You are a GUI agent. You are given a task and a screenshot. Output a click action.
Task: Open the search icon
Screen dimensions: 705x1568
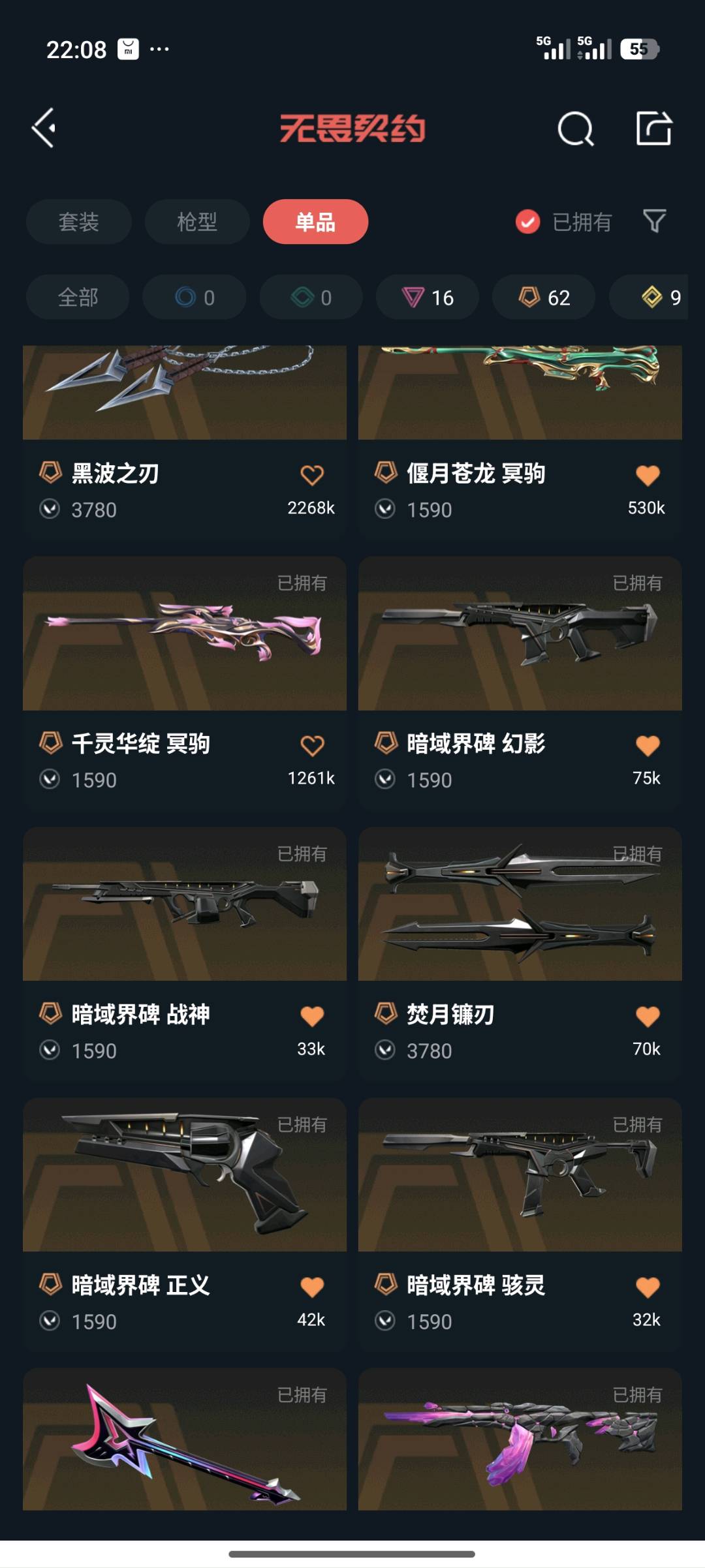(x=575, y=128)
